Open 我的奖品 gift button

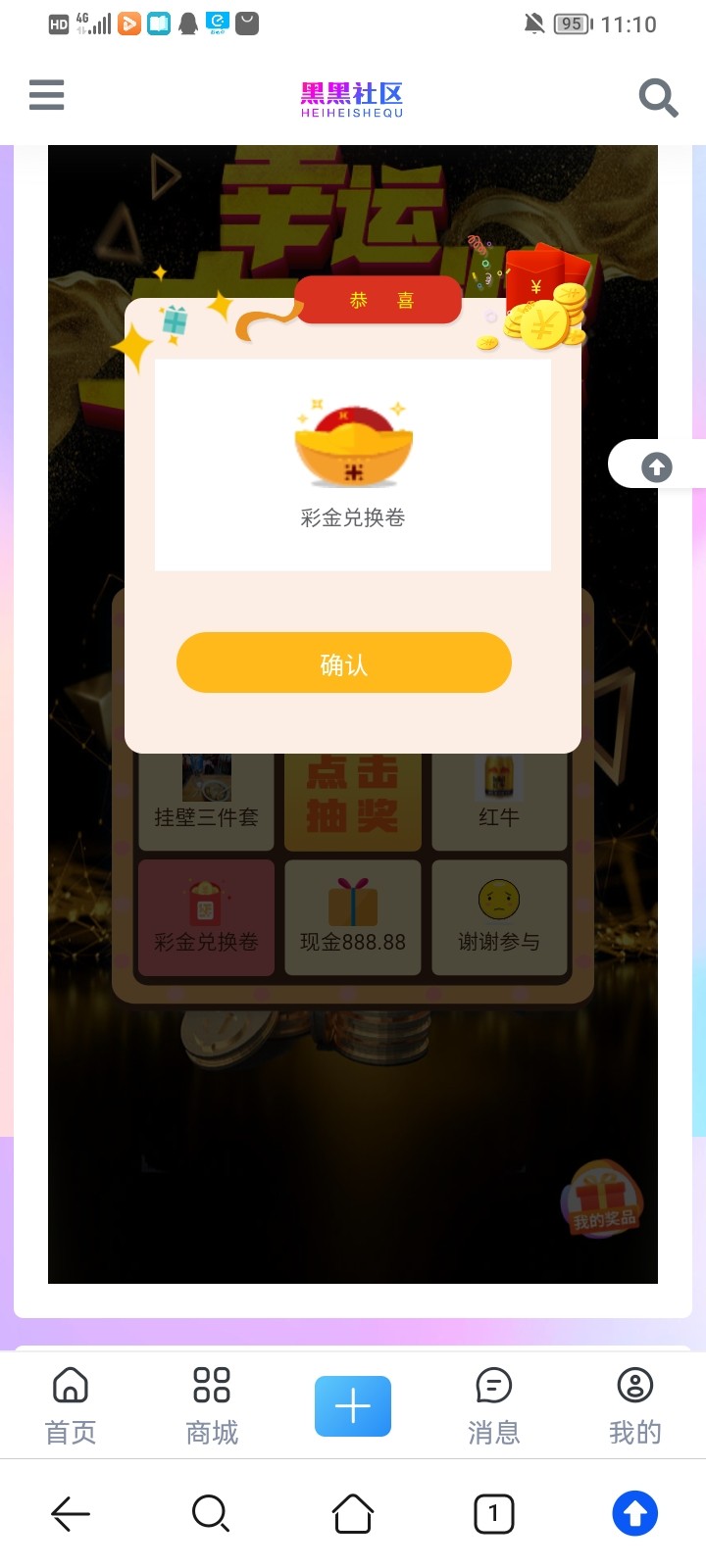[x=602, y=1200]
